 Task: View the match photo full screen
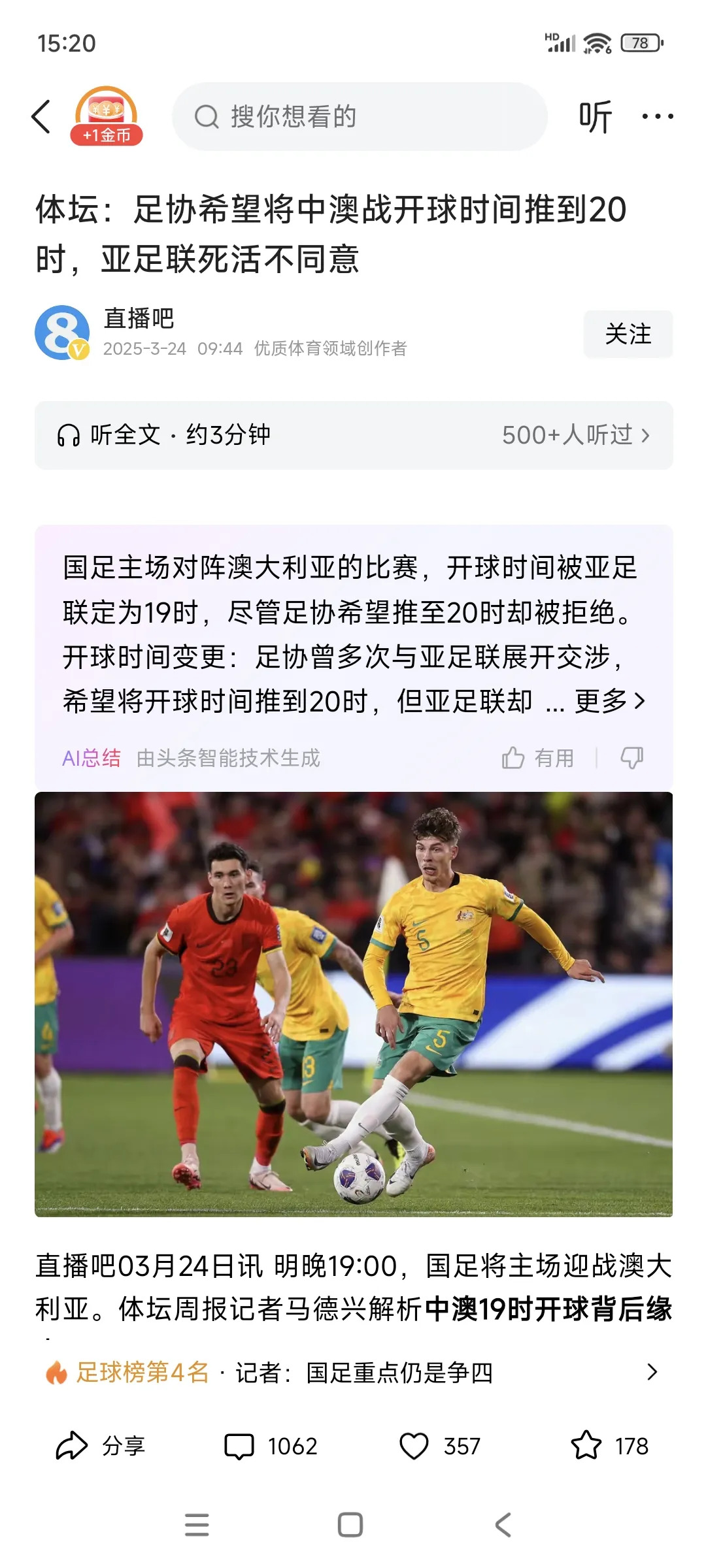pos(353,1004)
